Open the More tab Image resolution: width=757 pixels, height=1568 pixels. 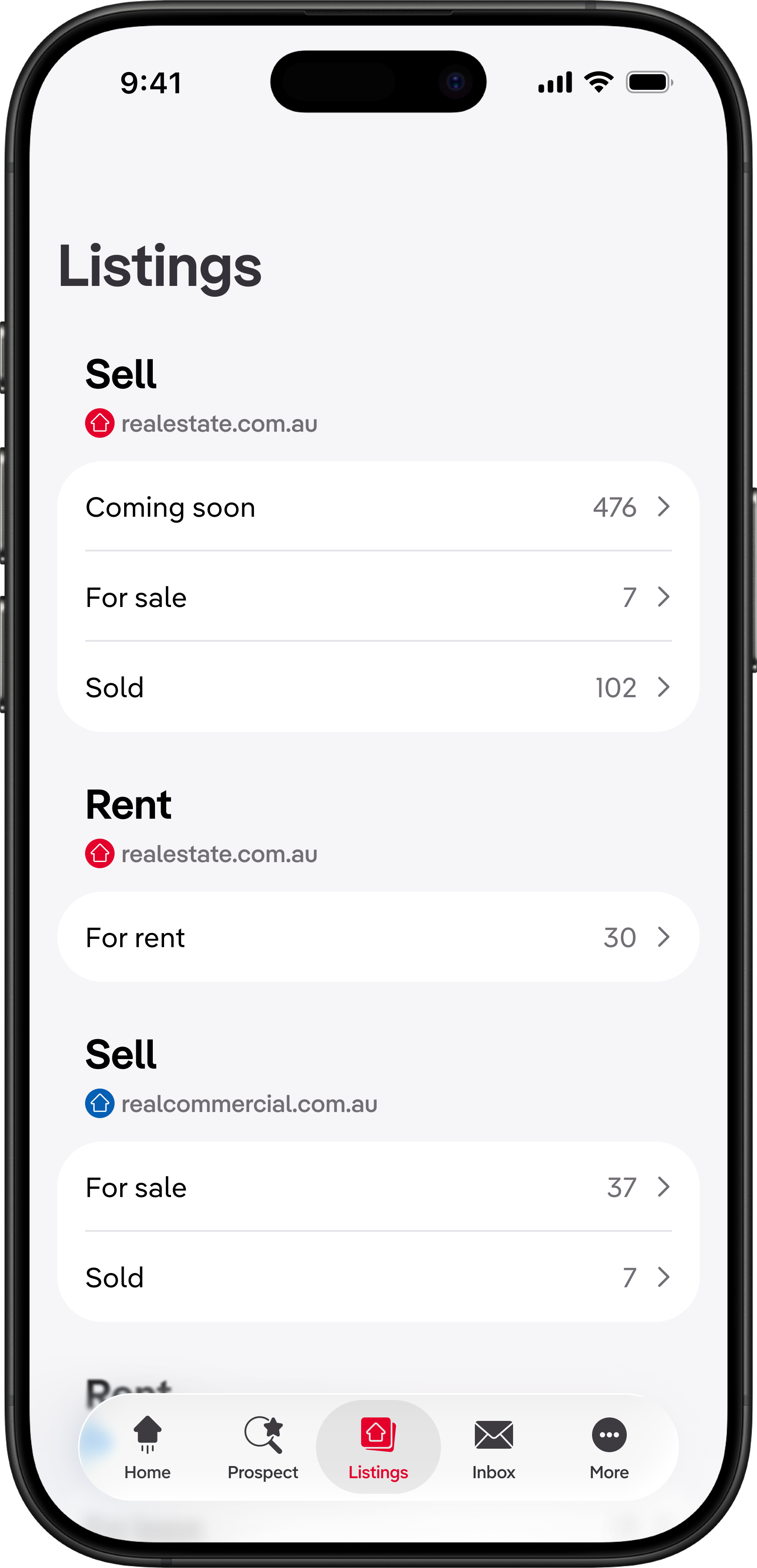coord(609,1447)
